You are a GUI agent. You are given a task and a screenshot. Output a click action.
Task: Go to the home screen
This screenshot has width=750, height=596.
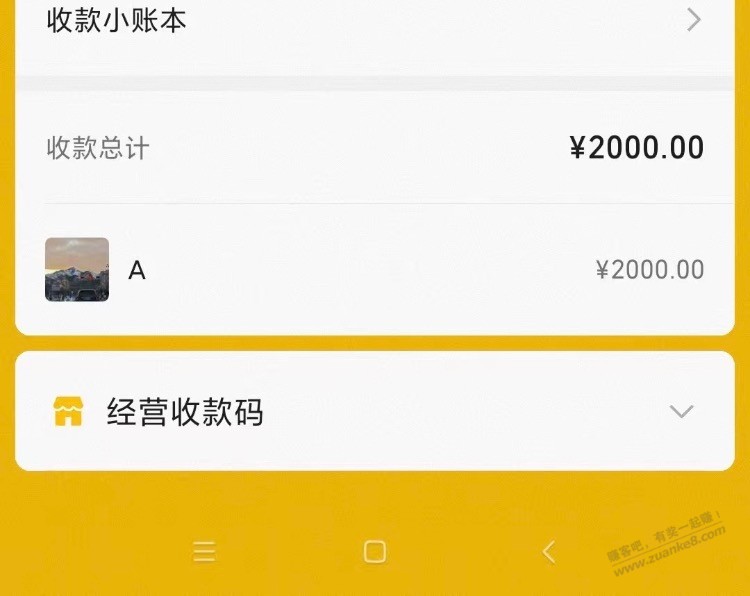click(375, 552)
